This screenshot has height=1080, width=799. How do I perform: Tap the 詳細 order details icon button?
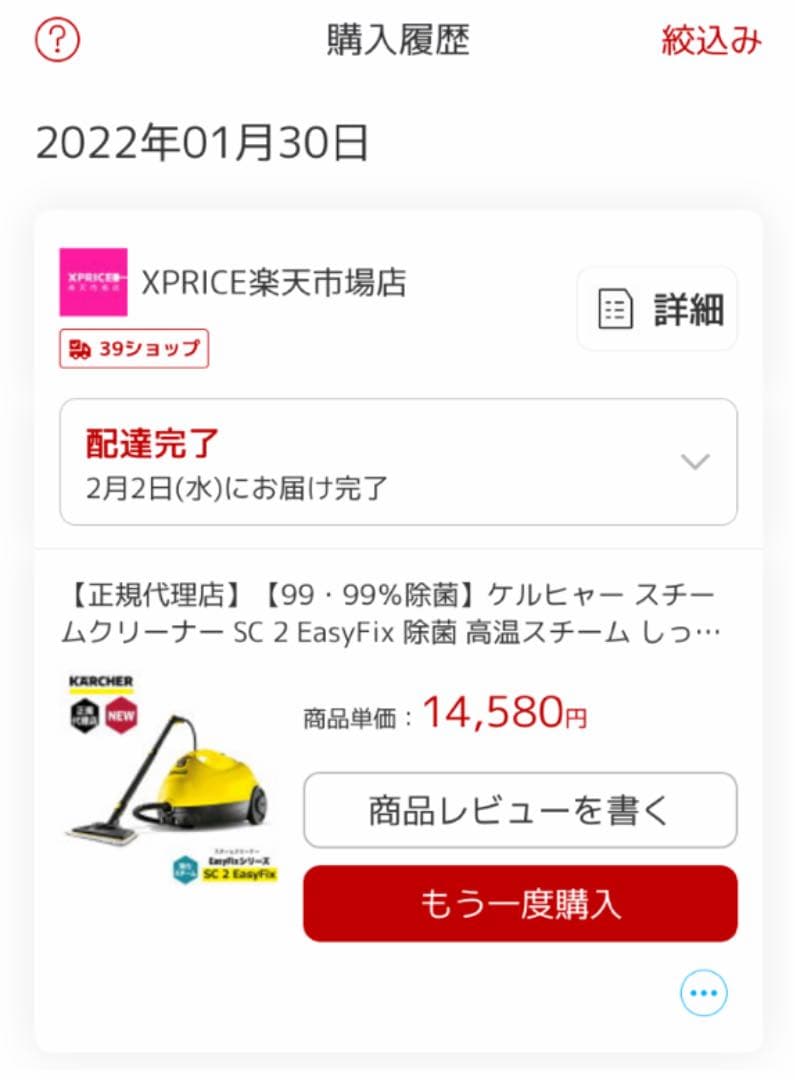tap(655, 310)
